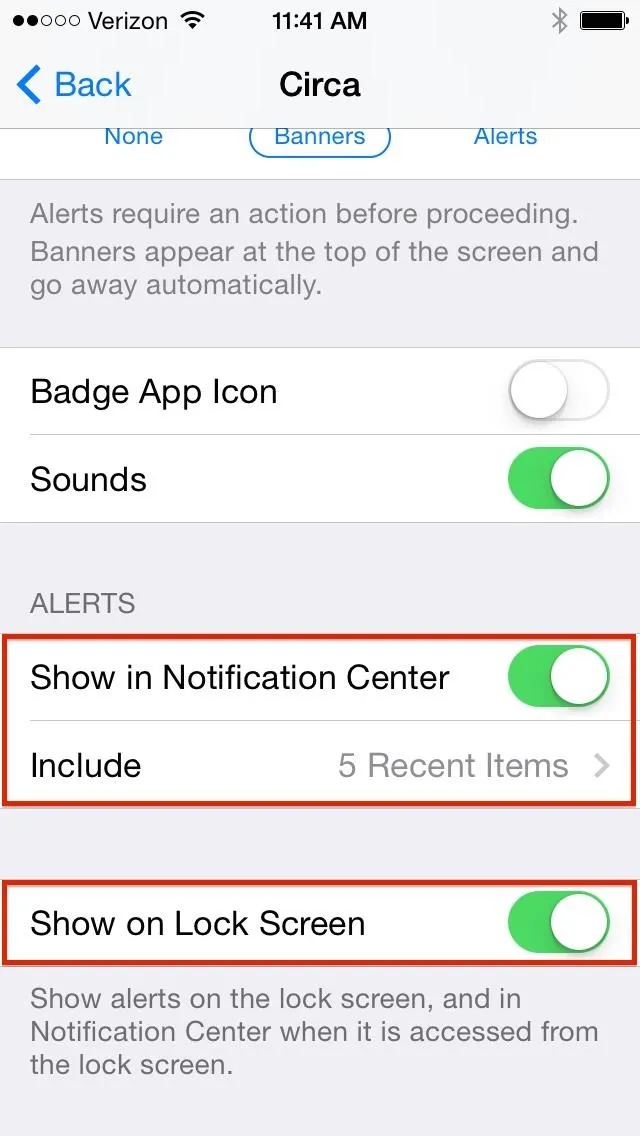Turn off the Sounds switch

pos(558,479)
